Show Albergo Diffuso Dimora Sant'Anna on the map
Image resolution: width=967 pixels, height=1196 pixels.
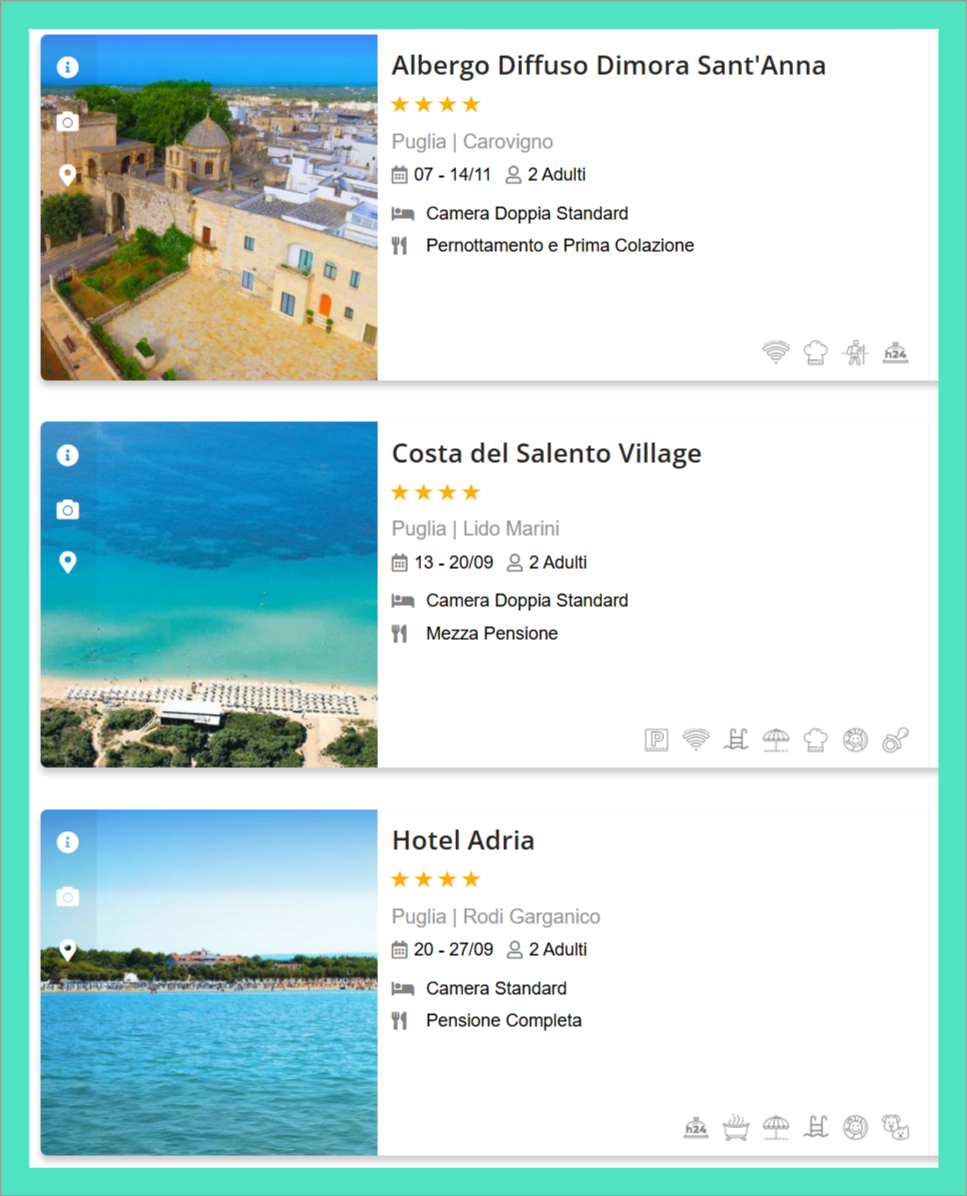coord(68,175)
